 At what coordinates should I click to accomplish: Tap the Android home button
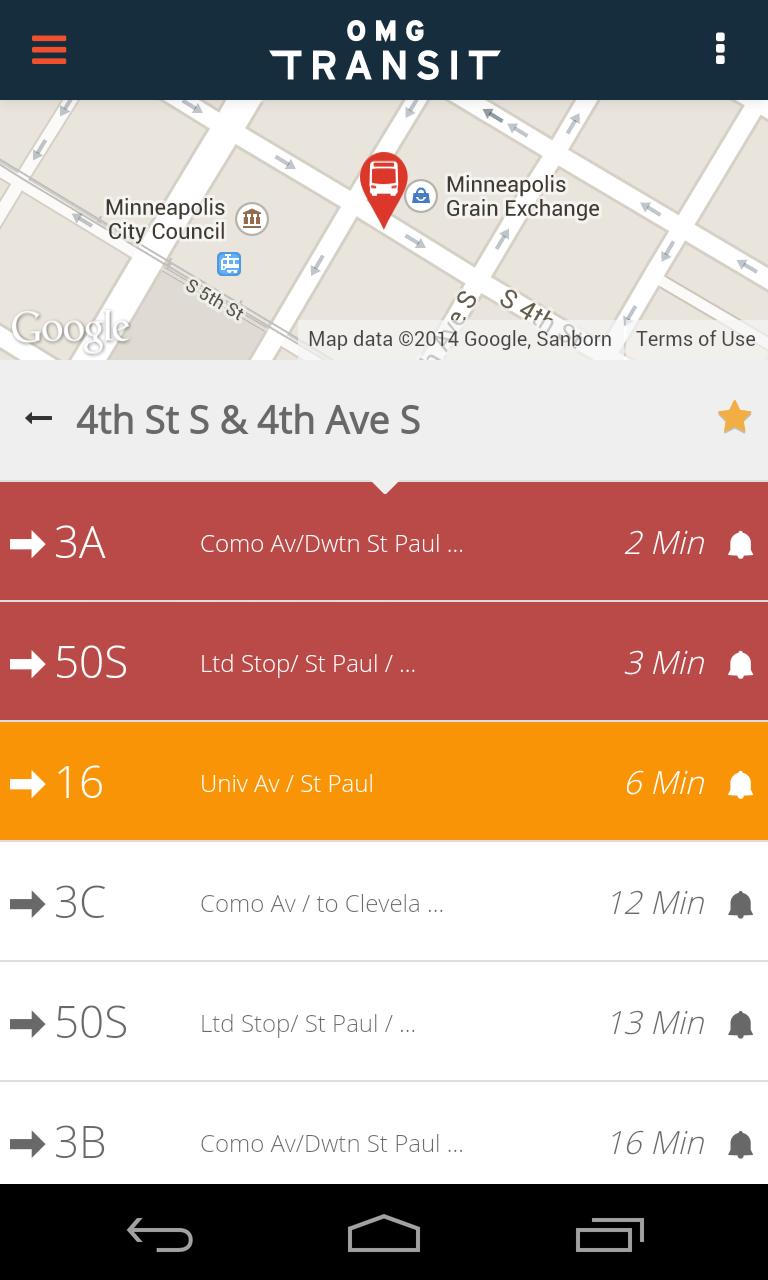(x=384, y=1234)
